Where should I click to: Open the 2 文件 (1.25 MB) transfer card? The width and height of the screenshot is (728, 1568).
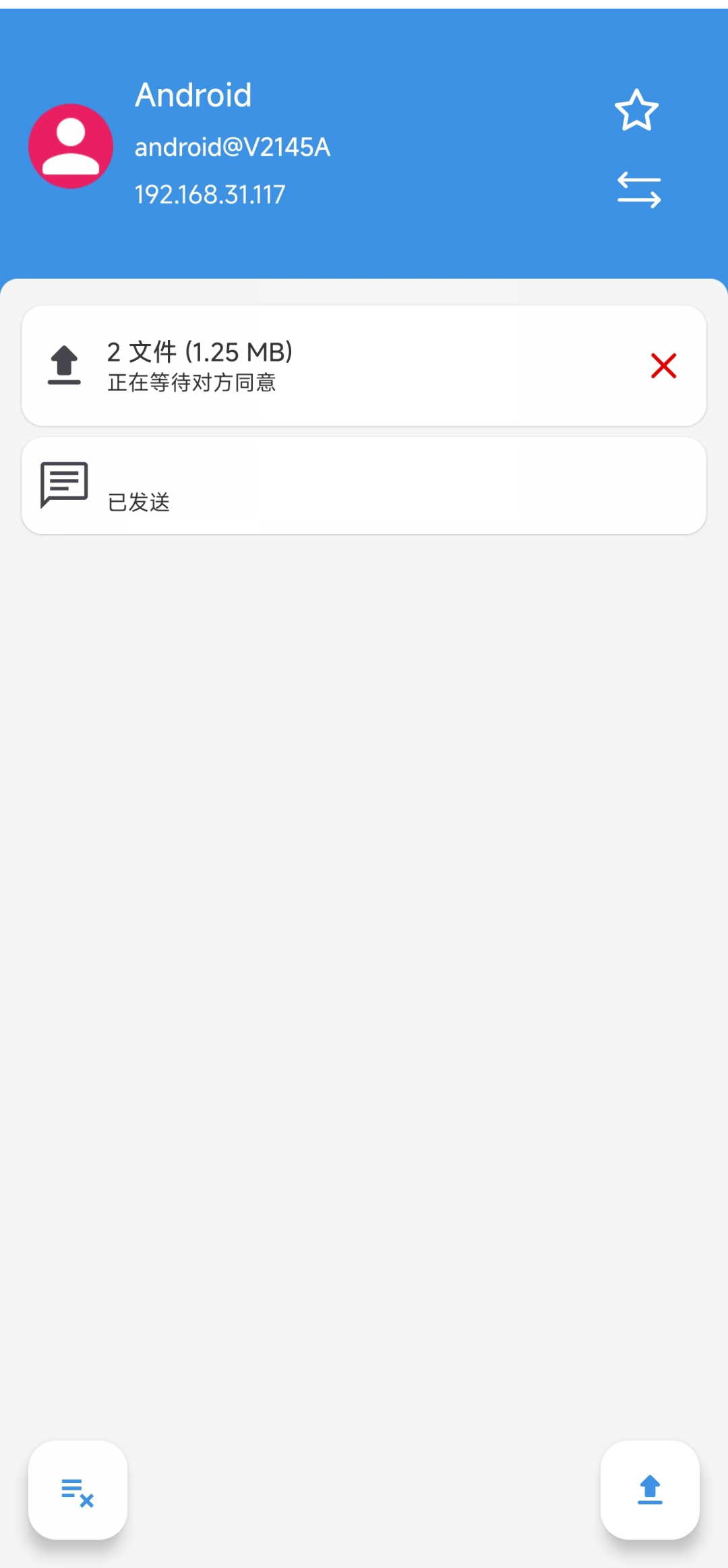337,366
